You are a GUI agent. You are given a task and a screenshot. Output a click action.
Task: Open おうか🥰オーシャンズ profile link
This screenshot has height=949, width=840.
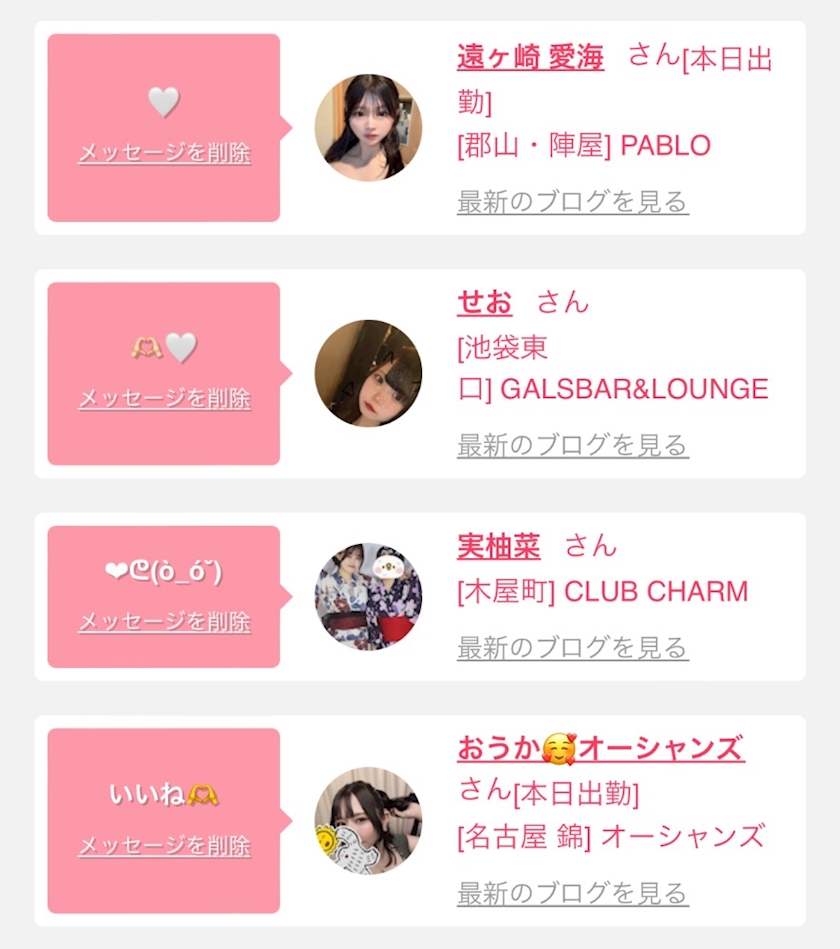600,749
